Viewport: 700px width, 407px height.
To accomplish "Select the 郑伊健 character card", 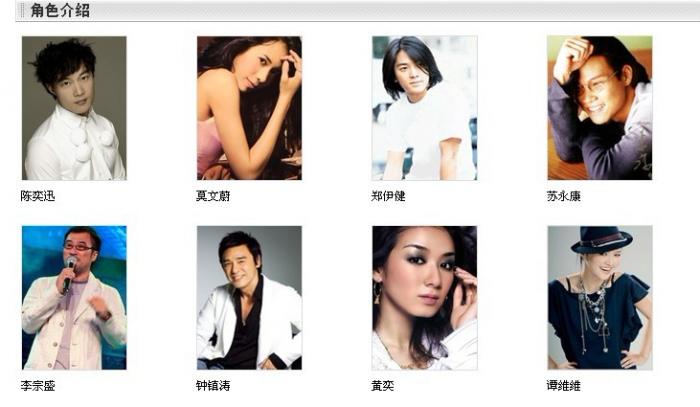I will (x=424, y=108).
